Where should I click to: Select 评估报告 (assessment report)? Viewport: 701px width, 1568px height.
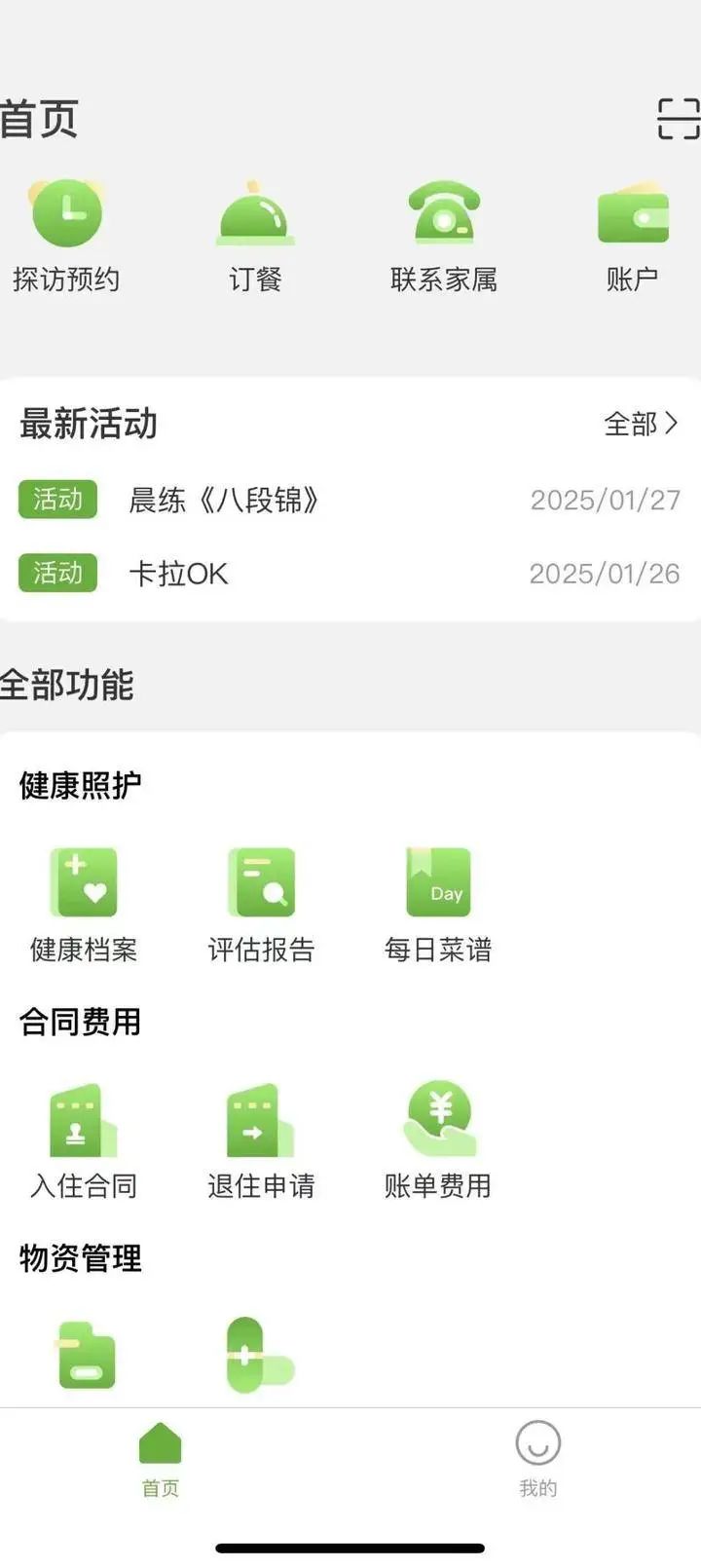click(260, 881)
